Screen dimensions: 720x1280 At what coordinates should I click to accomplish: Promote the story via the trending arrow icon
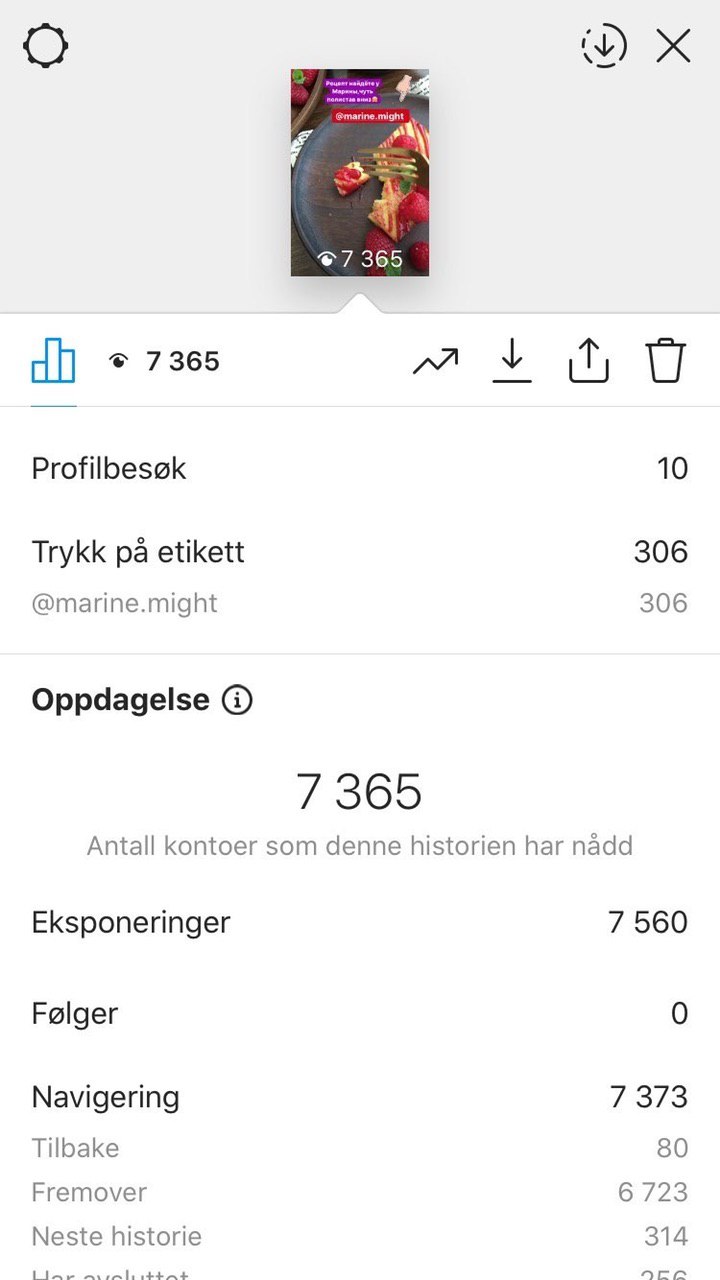(x=435, y=362)
